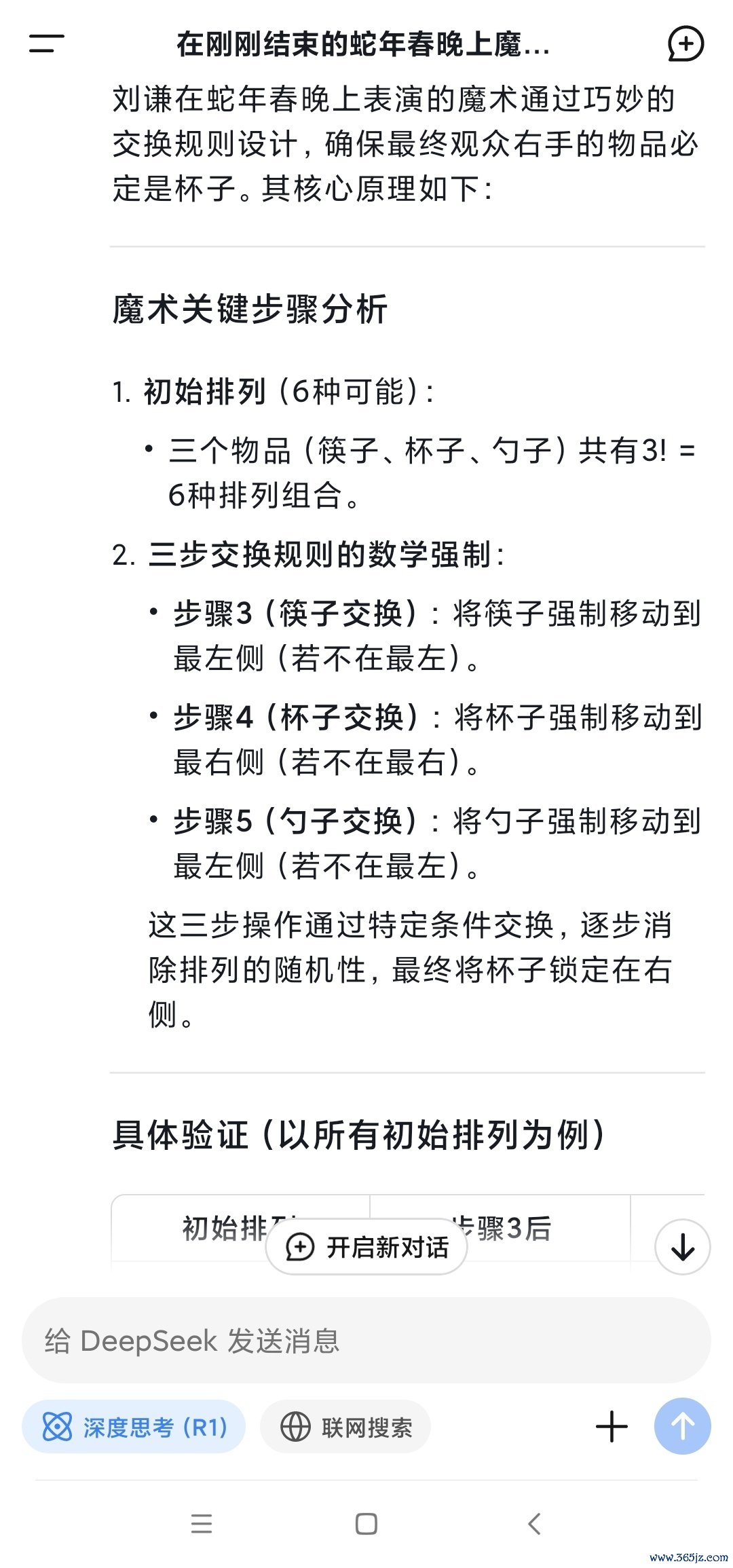Viewport: 733px width, 1568px height.
Task: Toggle 联网搜索 option
Action: 345,1427
